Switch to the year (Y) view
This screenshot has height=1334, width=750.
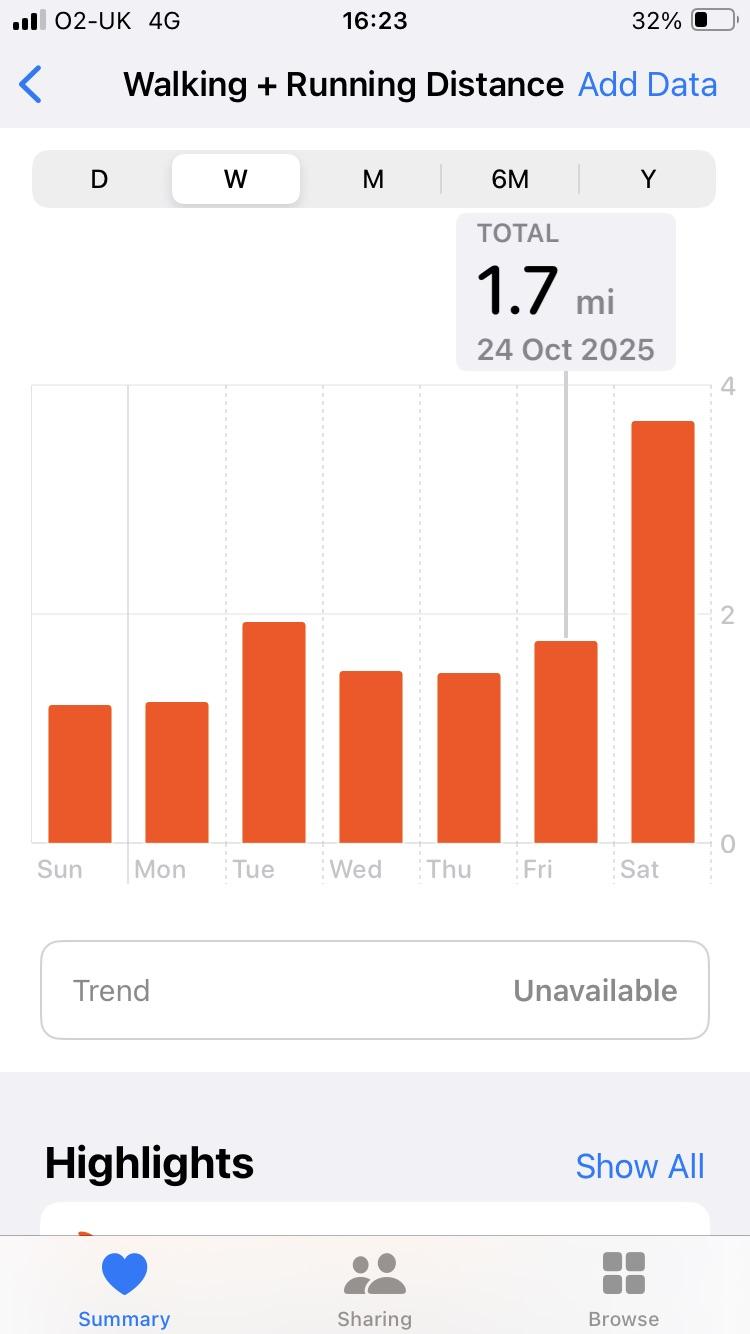[648, 179]
